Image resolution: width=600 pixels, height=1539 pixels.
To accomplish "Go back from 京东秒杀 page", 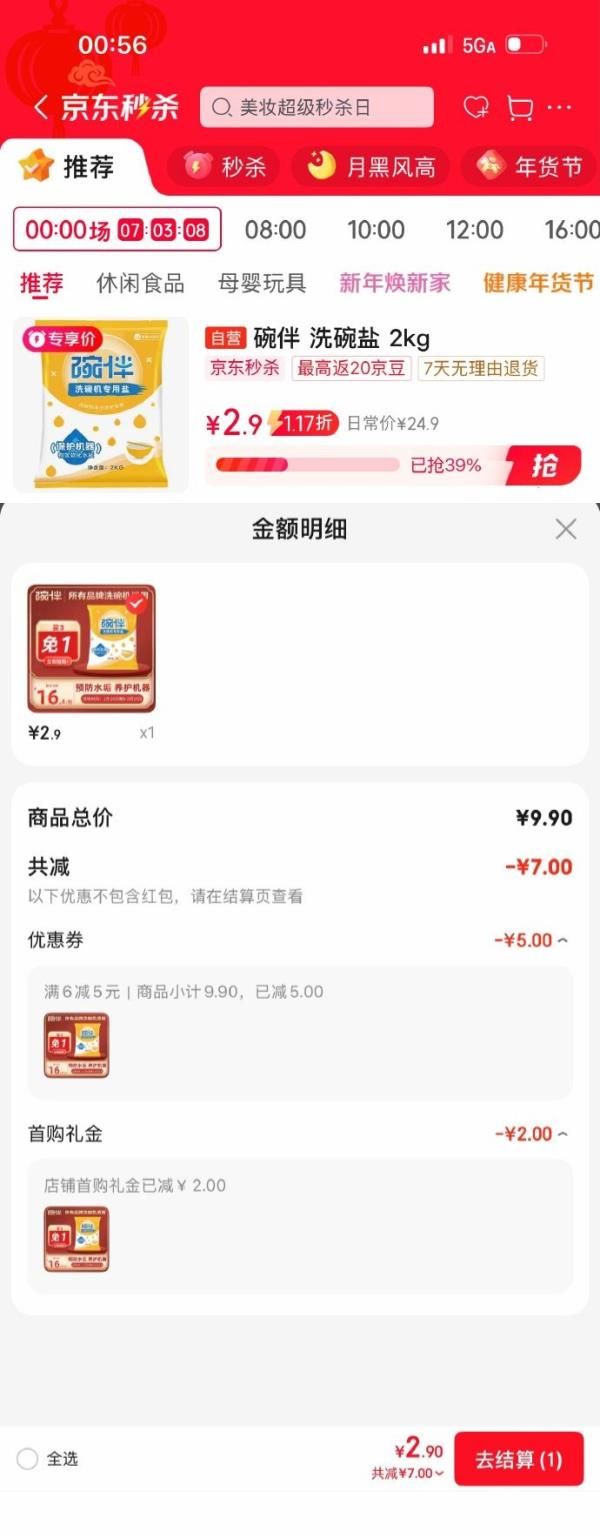I will (x=40, y=108).
